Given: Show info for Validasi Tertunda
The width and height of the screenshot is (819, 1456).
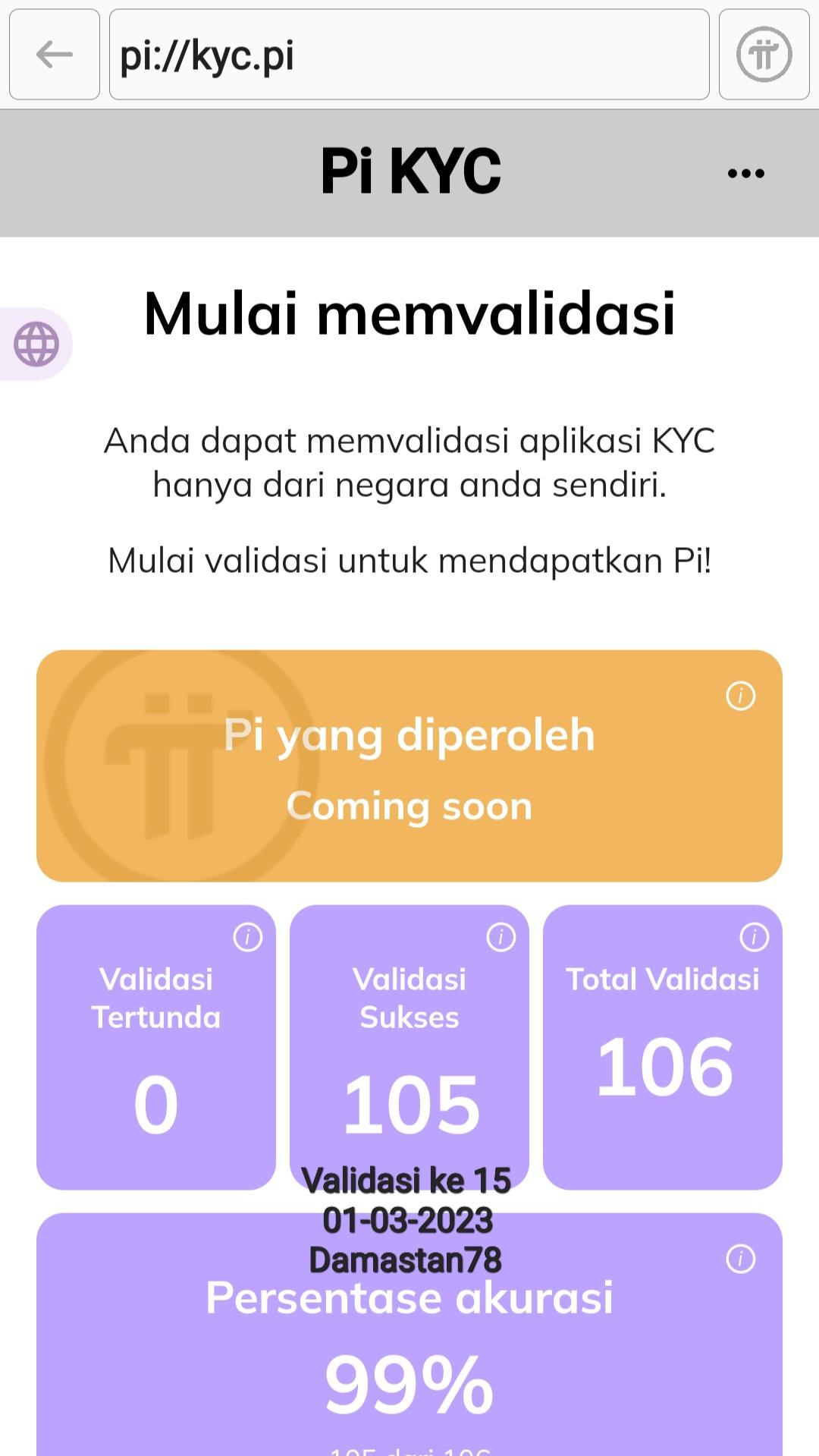Looking at the screenshot, I should coord(248,937).
